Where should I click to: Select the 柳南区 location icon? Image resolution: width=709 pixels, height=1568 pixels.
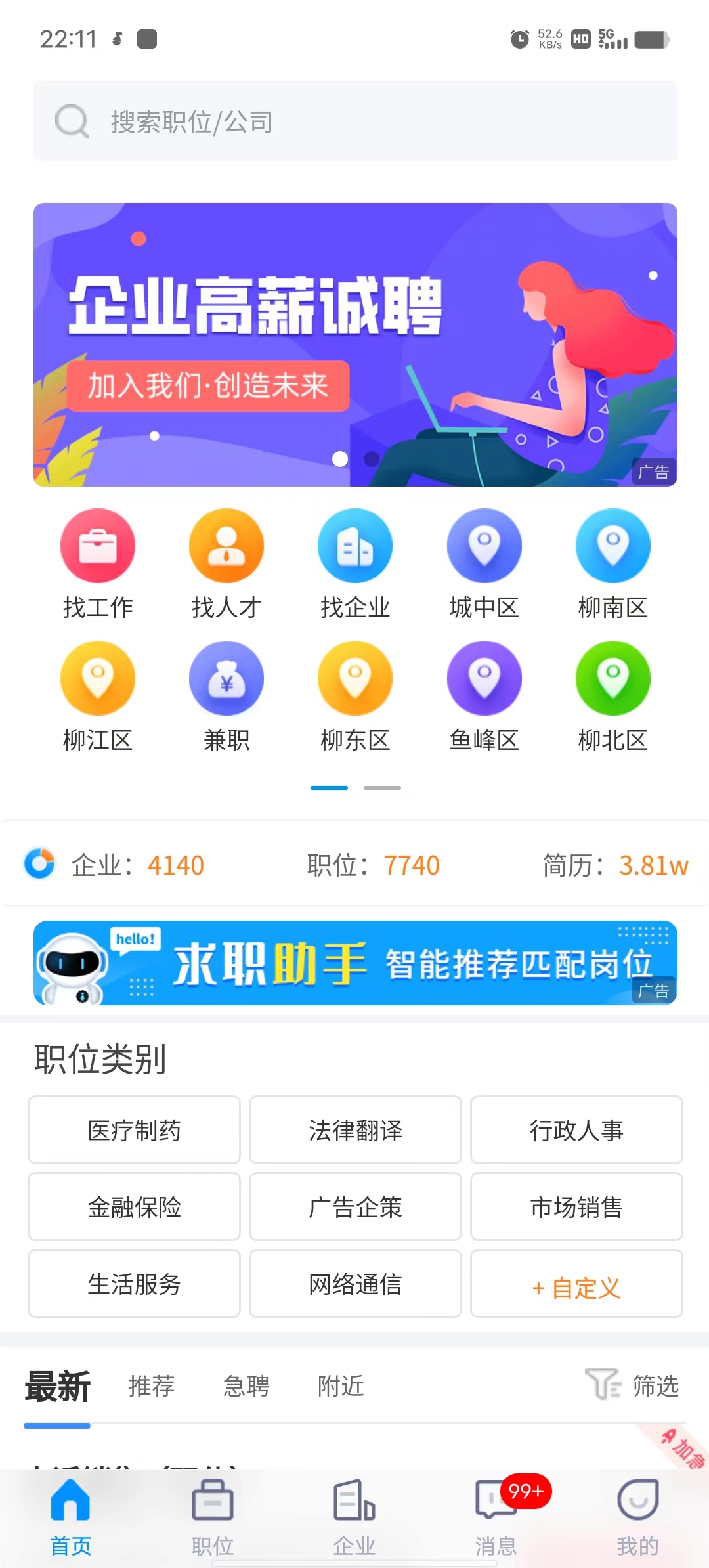(612, 545)
